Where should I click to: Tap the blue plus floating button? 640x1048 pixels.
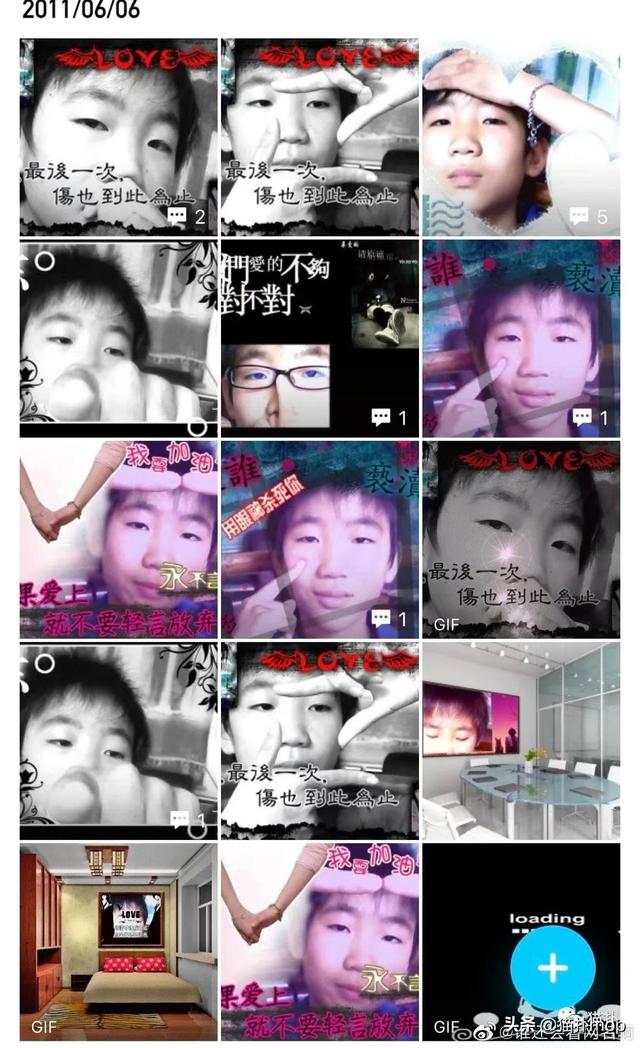553,967
